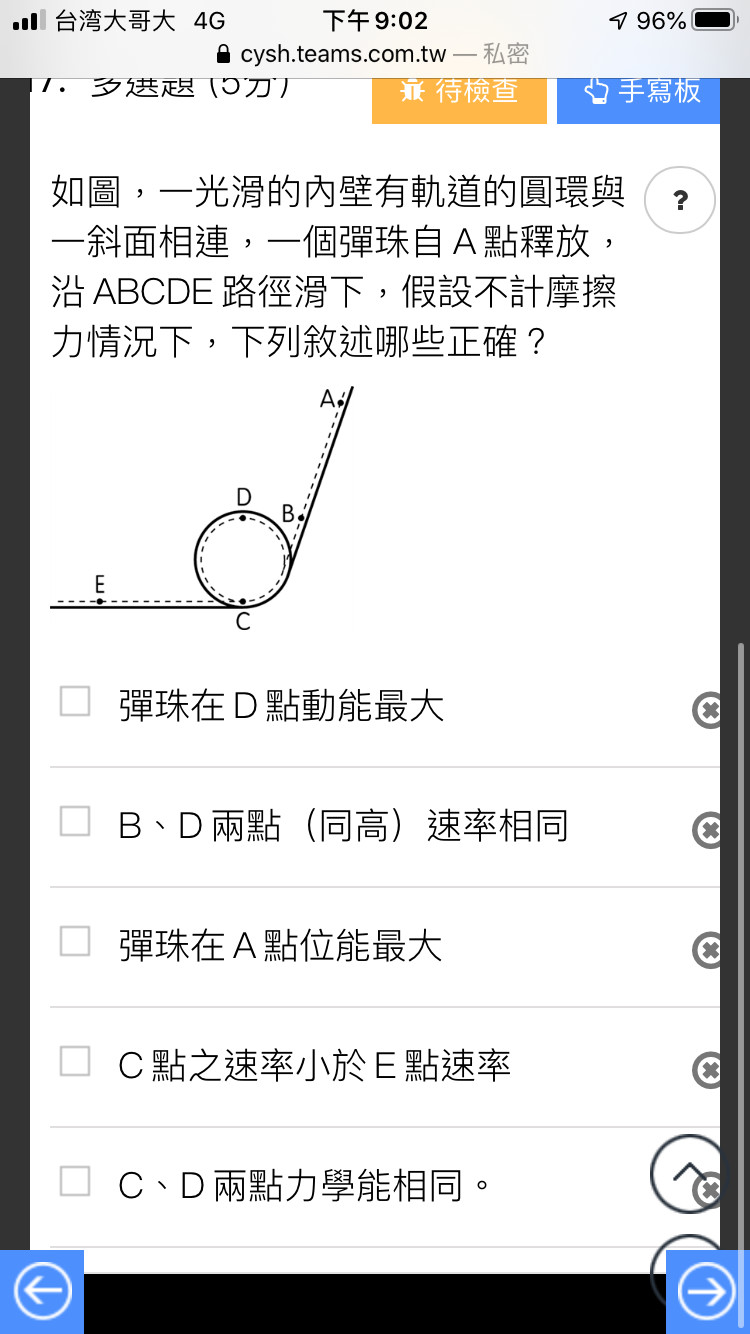Go to the previous question arrow
750x1334 pixels.
42,1292
